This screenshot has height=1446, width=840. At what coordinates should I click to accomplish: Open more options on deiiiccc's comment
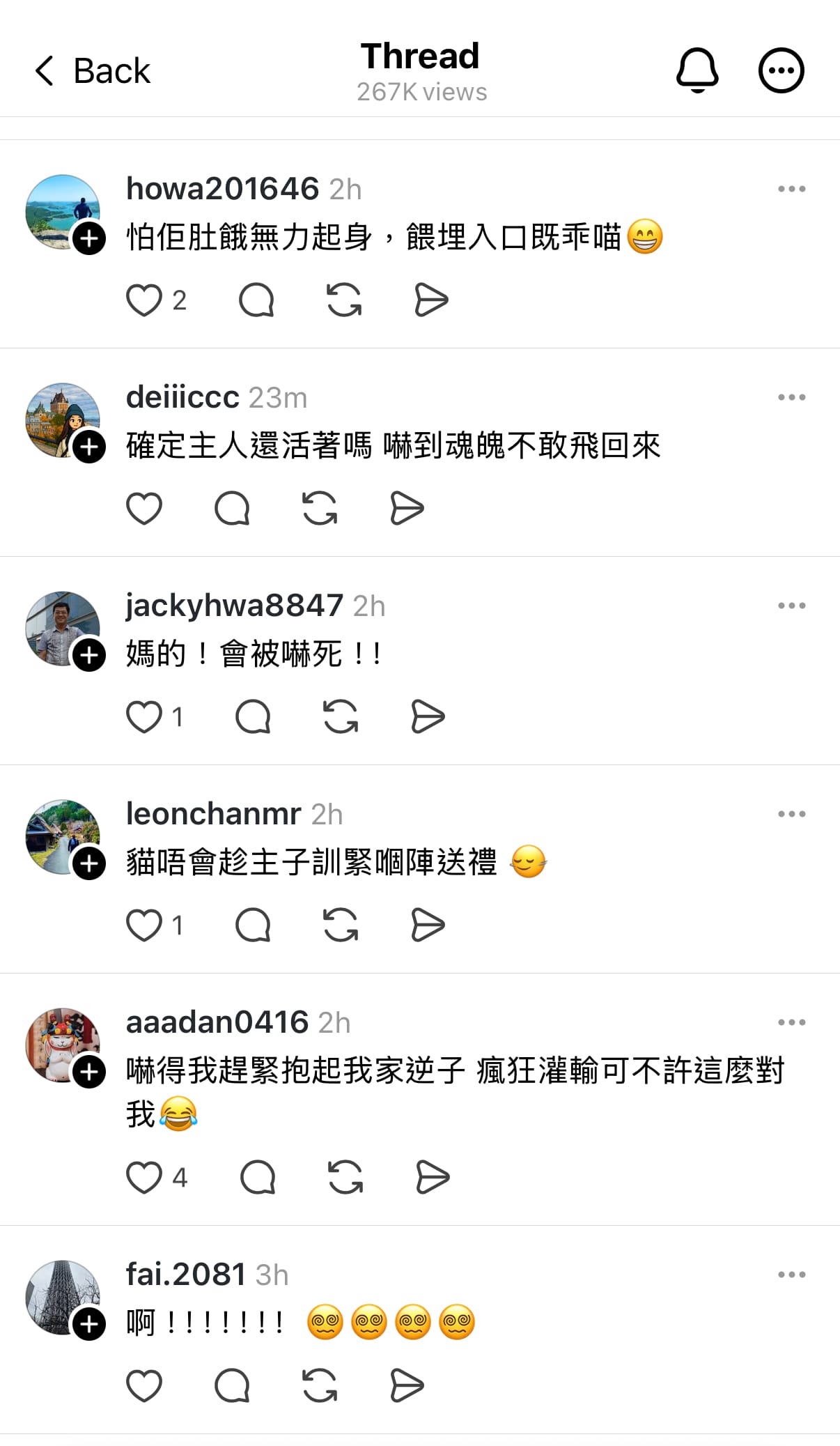coord(791,397)
